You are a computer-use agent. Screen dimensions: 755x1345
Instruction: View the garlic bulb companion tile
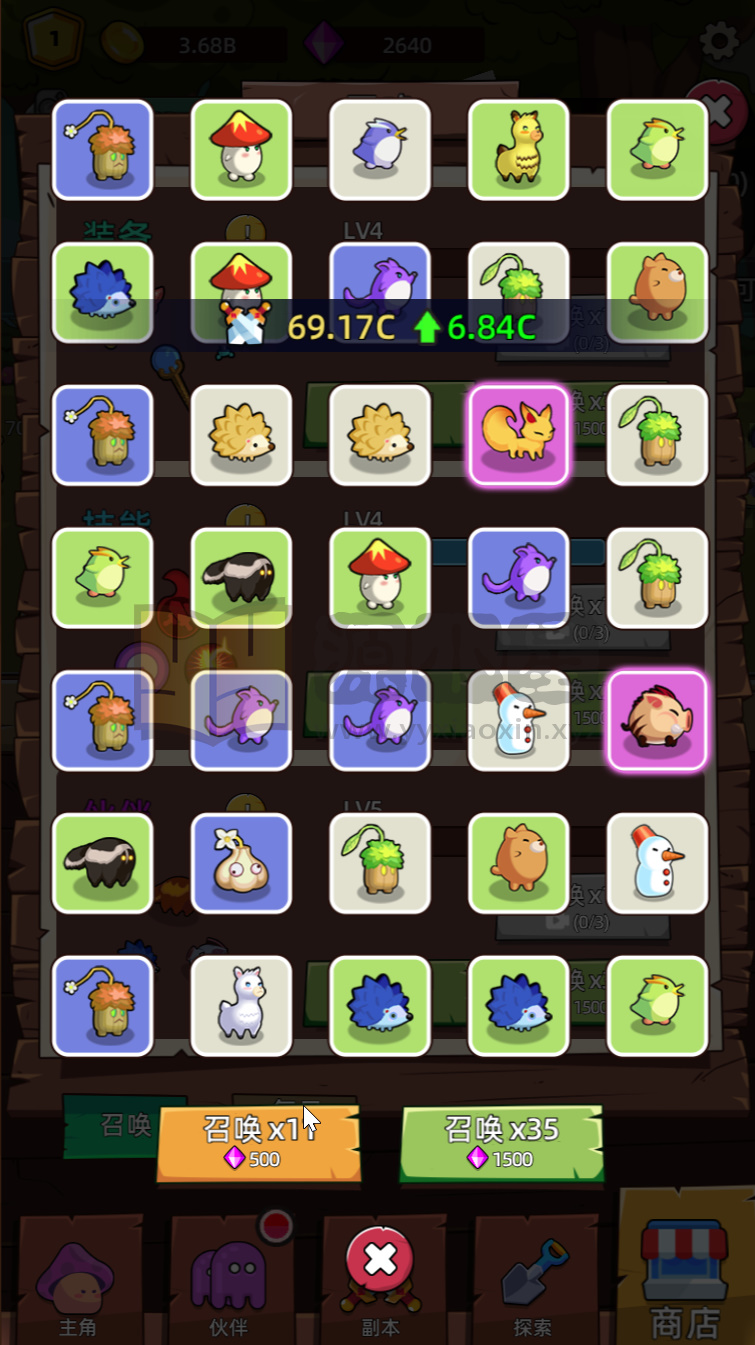tap(241, 863)
